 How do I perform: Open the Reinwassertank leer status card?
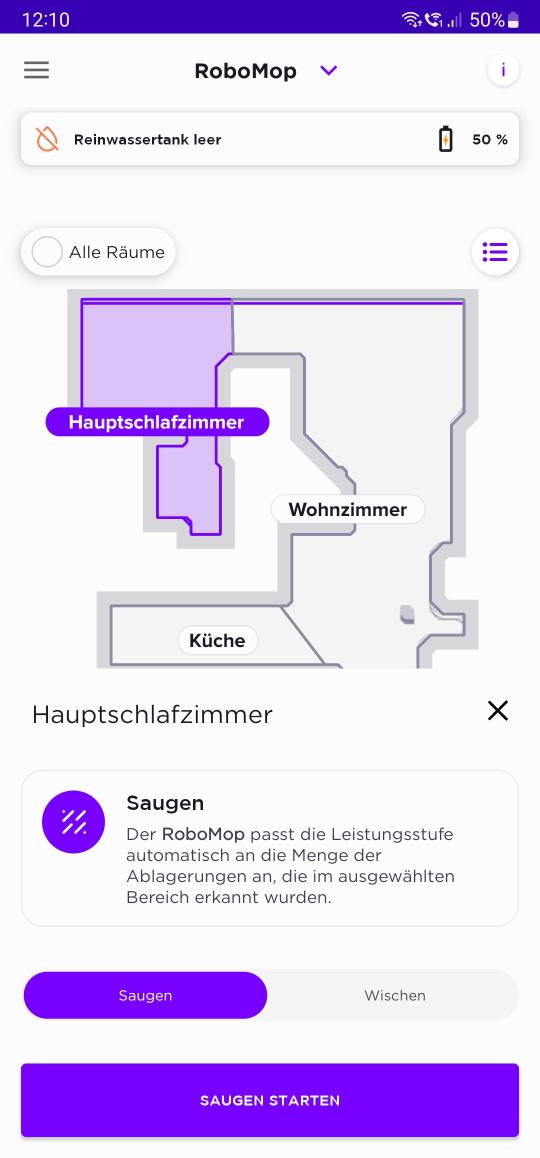pyautogui.click(x=270, y=139)
